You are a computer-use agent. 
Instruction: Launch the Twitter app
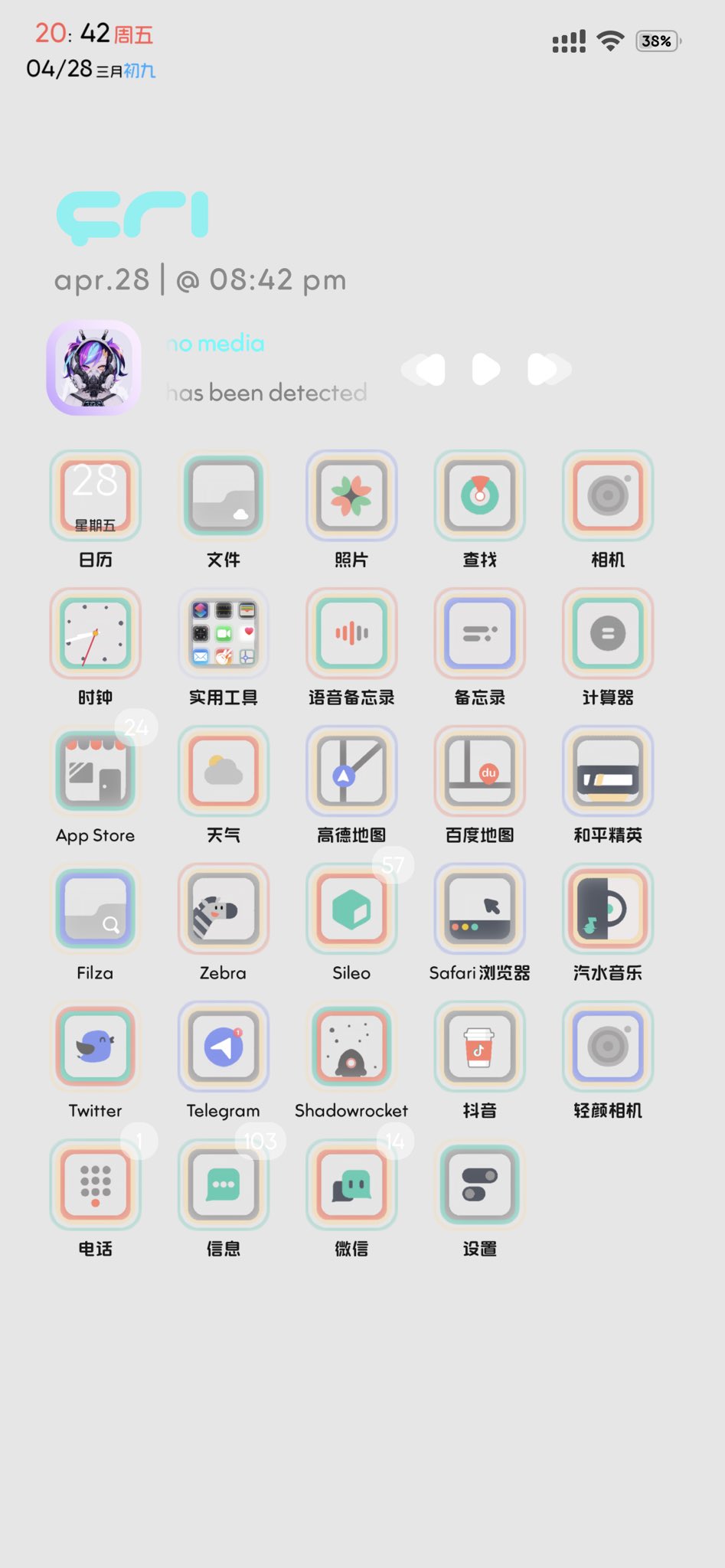[x=95, y=1047]
